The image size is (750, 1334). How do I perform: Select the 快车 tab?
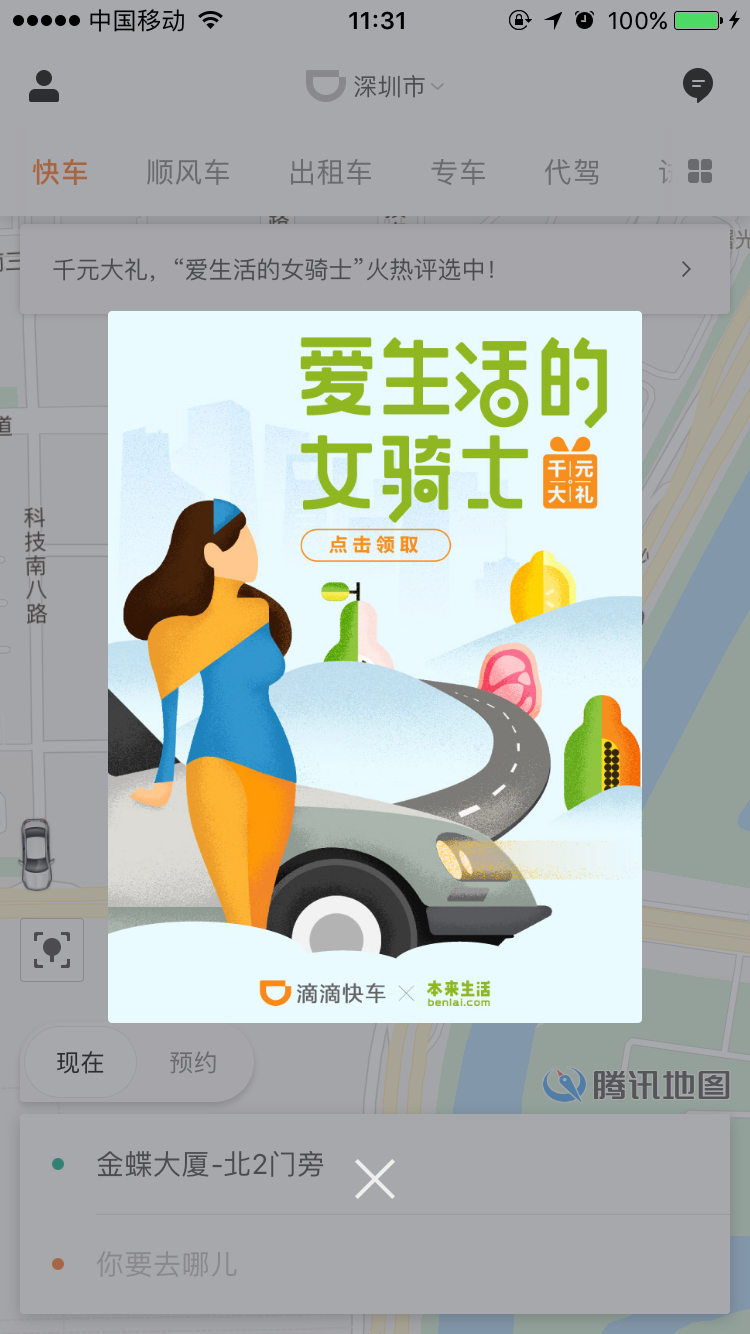(x=60, y=172)
